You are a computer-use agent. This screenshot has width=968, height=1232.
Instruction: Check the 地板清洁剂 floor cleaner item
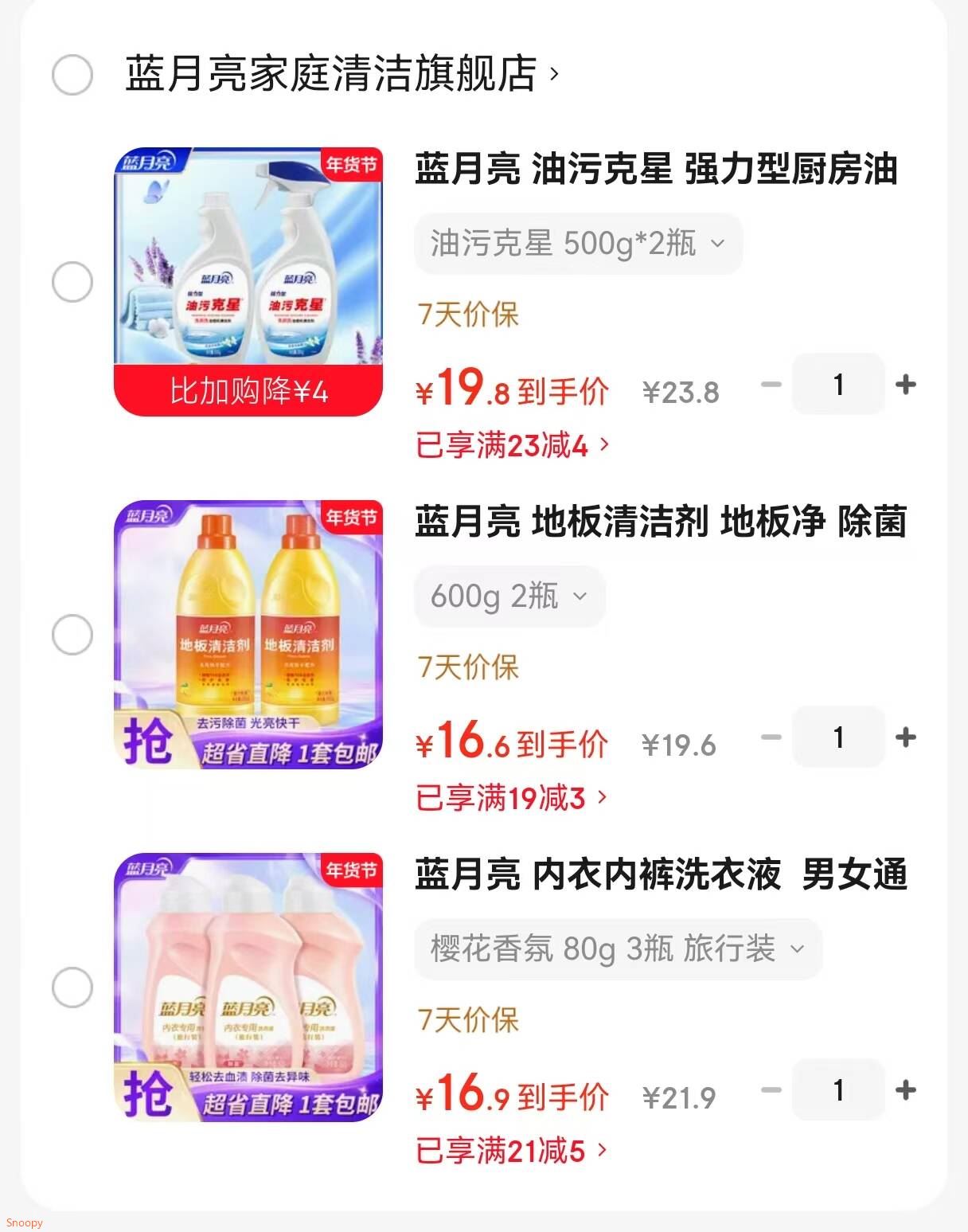72,633
